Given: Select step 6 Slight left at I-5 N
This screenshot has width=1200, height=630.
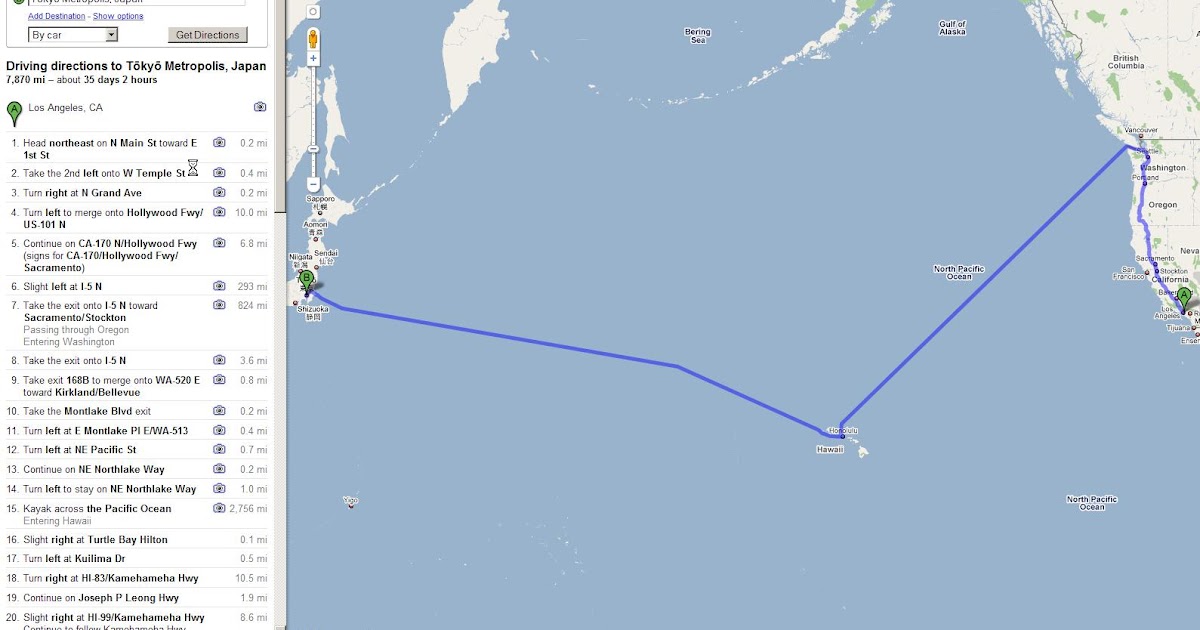Looking at the screenshot, I should (x=136, y=286).
